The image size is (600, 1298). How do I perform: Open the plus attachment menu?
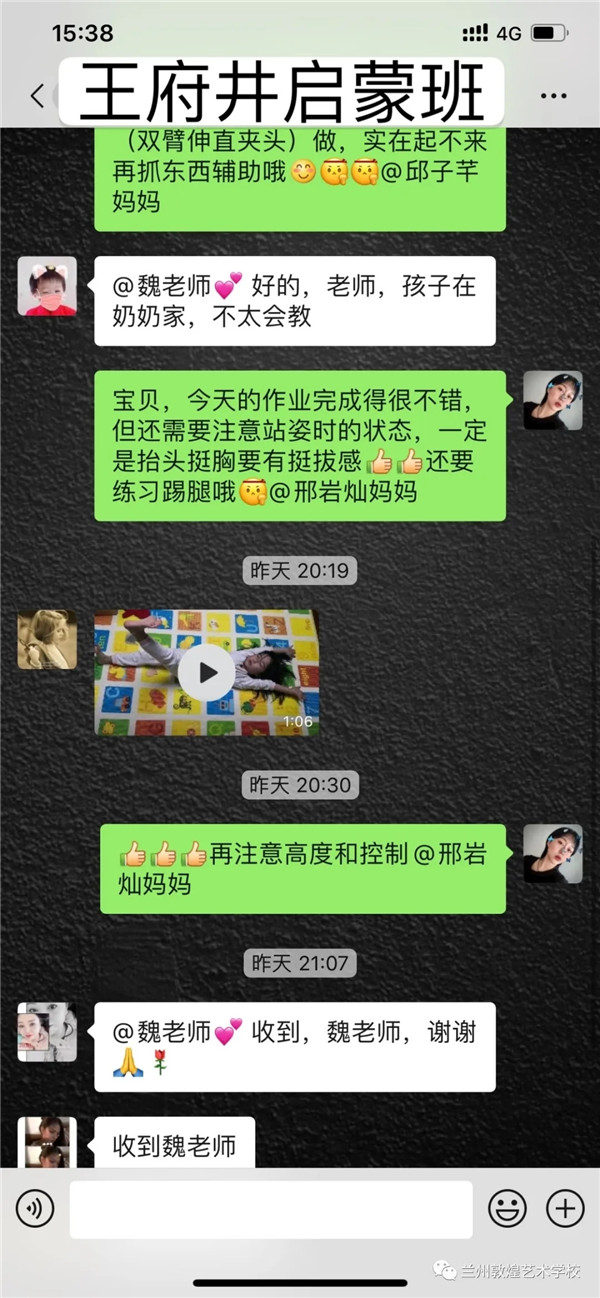point(565,1209)
